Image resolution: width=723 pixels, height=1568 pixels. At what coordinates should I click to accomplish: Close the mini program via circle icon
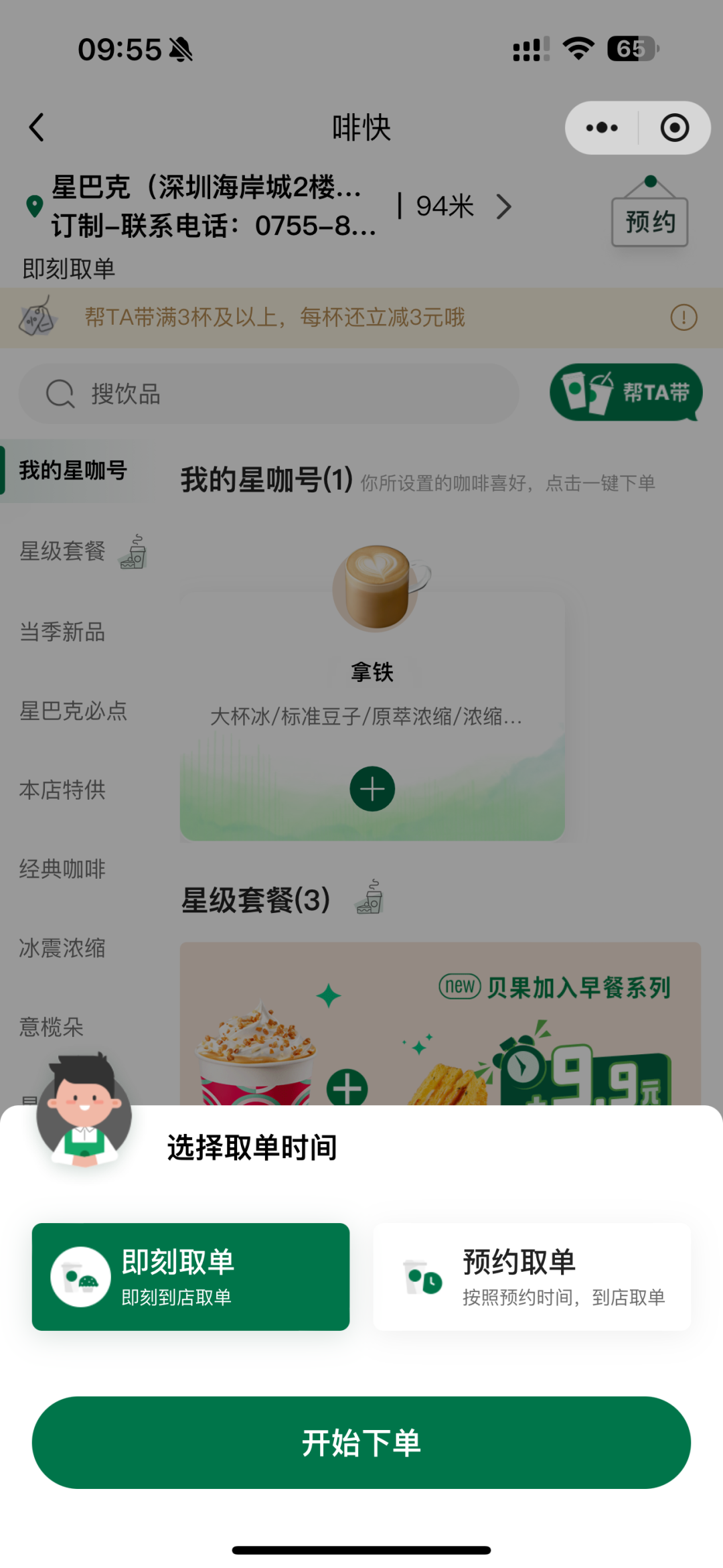pos(674,128)
